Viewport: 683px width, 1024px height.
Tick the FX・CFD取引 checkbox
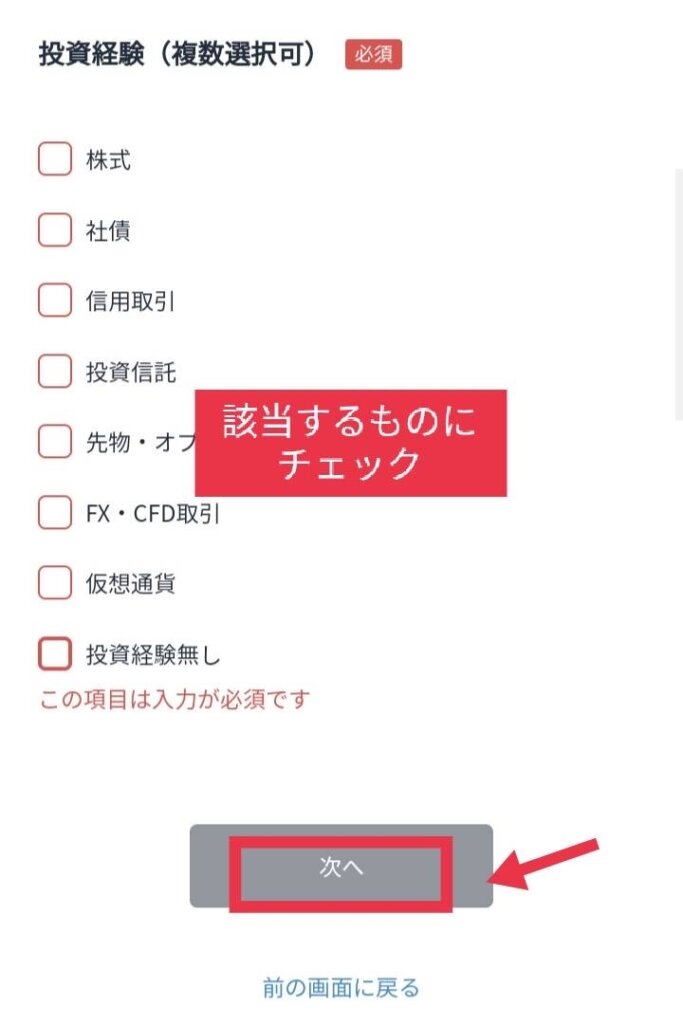pyautogui.click(x=55, y=513)
